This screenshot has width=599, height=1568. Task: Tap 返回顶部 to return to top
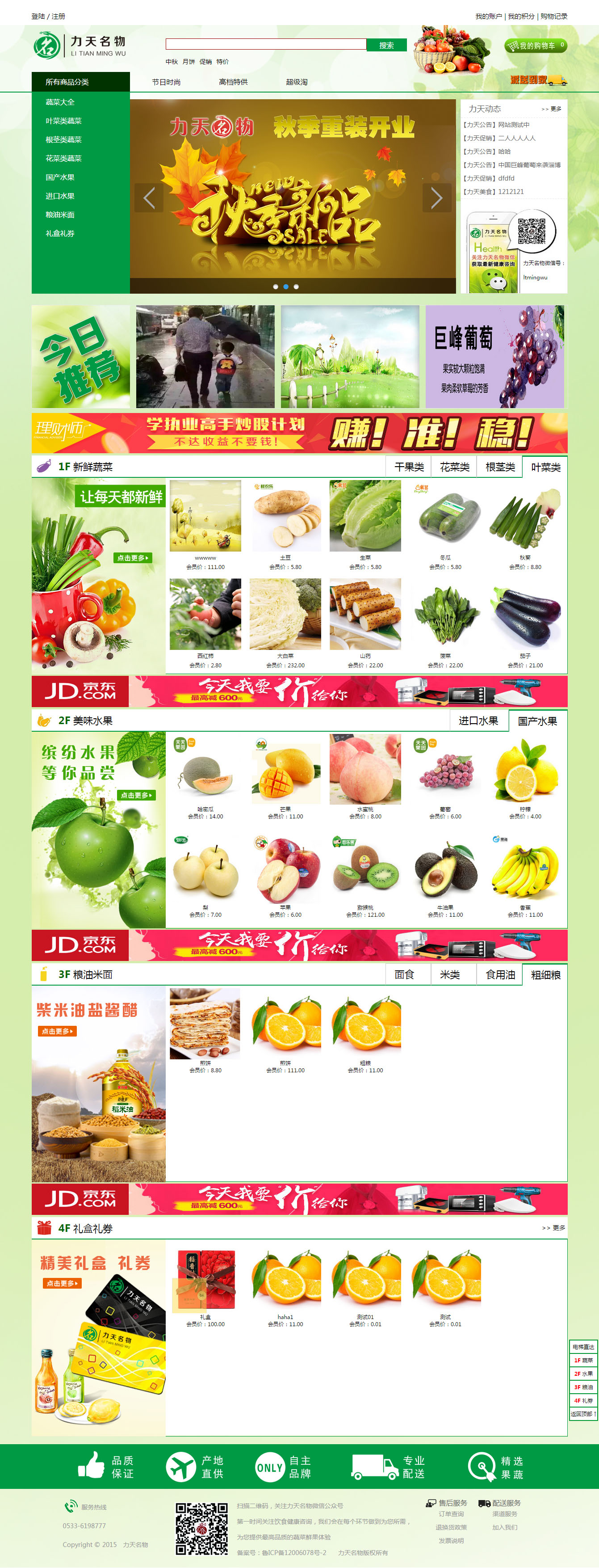(x=582, y=1414)
